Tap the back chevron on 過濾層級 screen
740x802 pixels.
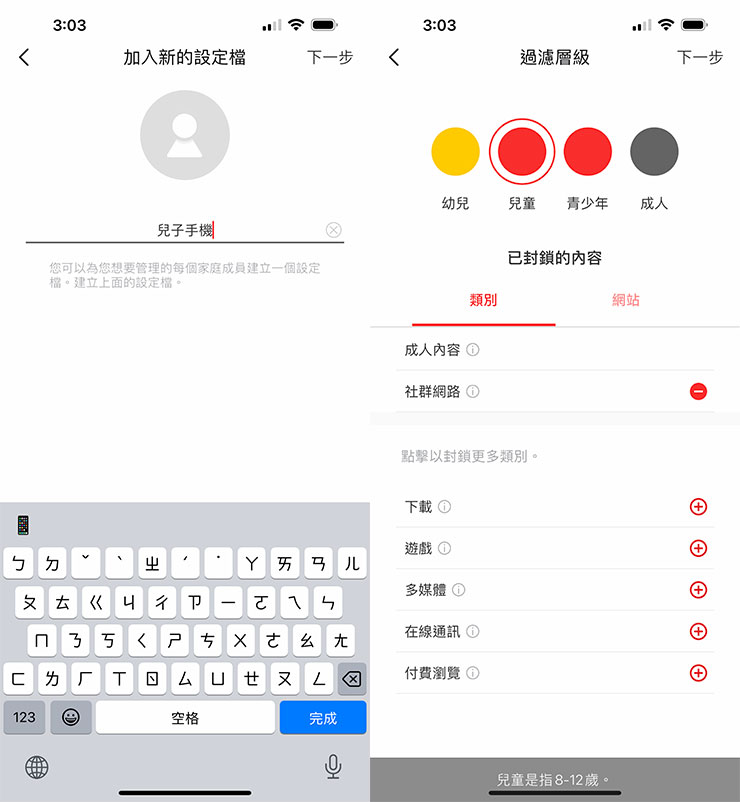tap(393, 57)
